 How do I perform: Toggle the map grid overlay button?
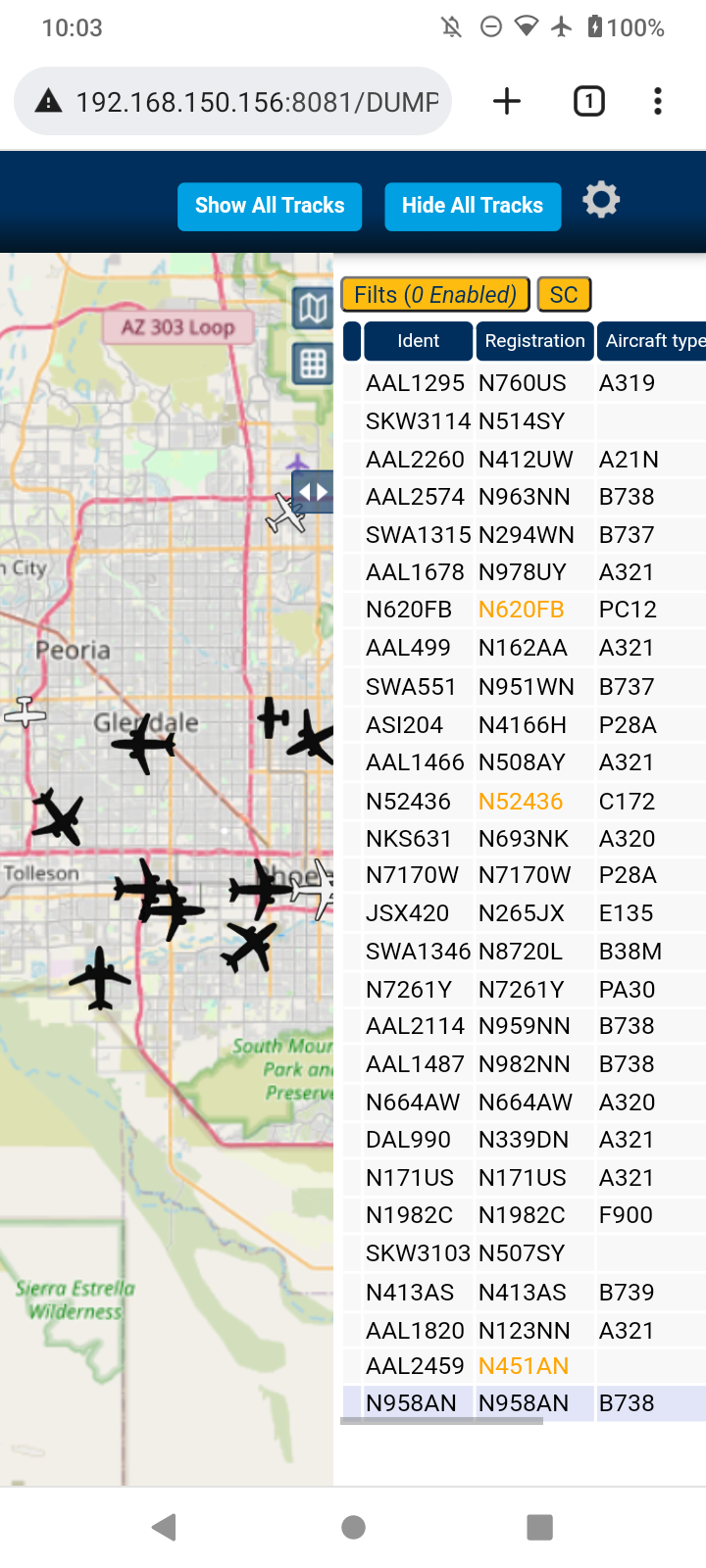pos(313,364)
